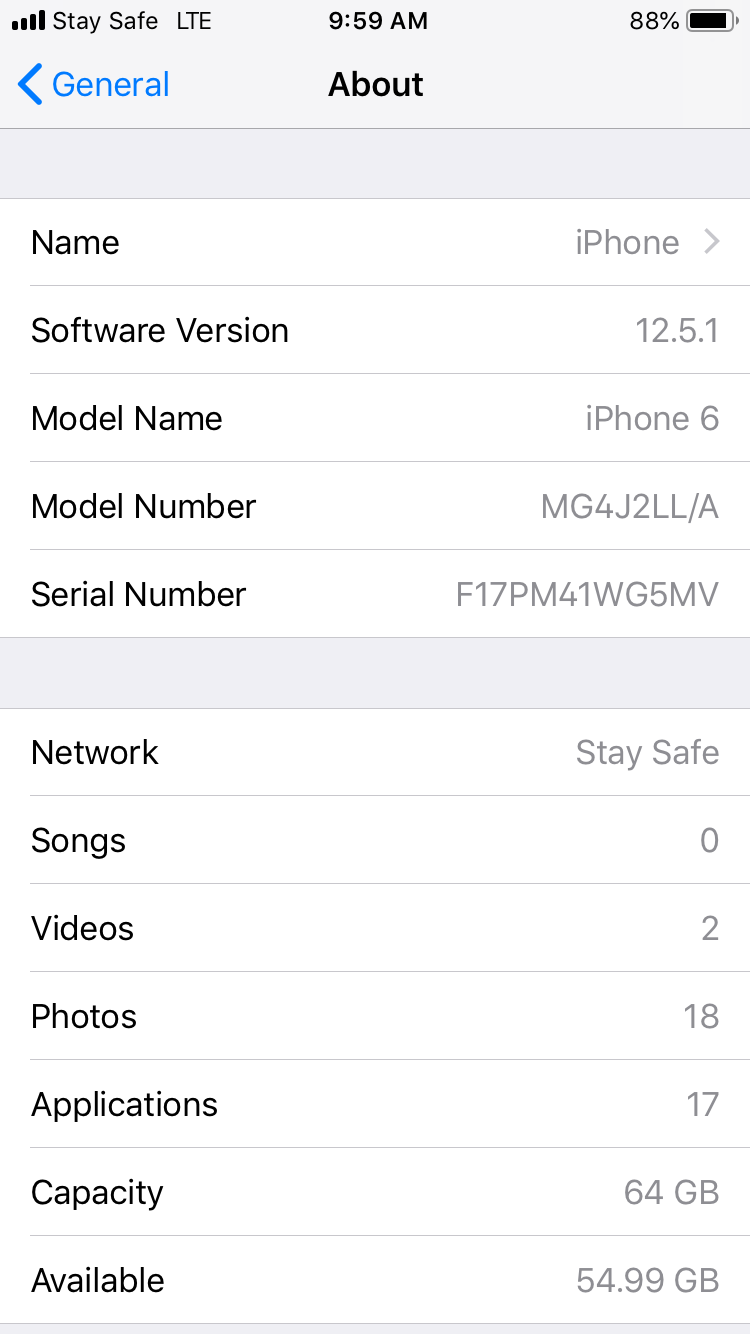Tap the 88% battery percentage
The image size is (750, 1334).
(656, 20)
